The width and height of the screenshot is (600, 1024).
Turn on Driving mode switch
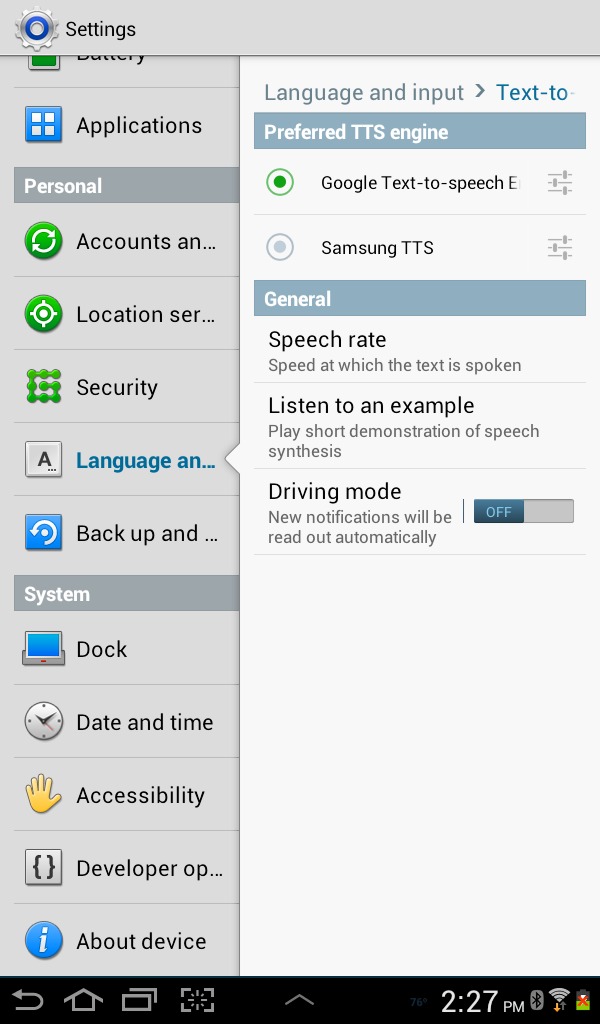coord(524,511)
